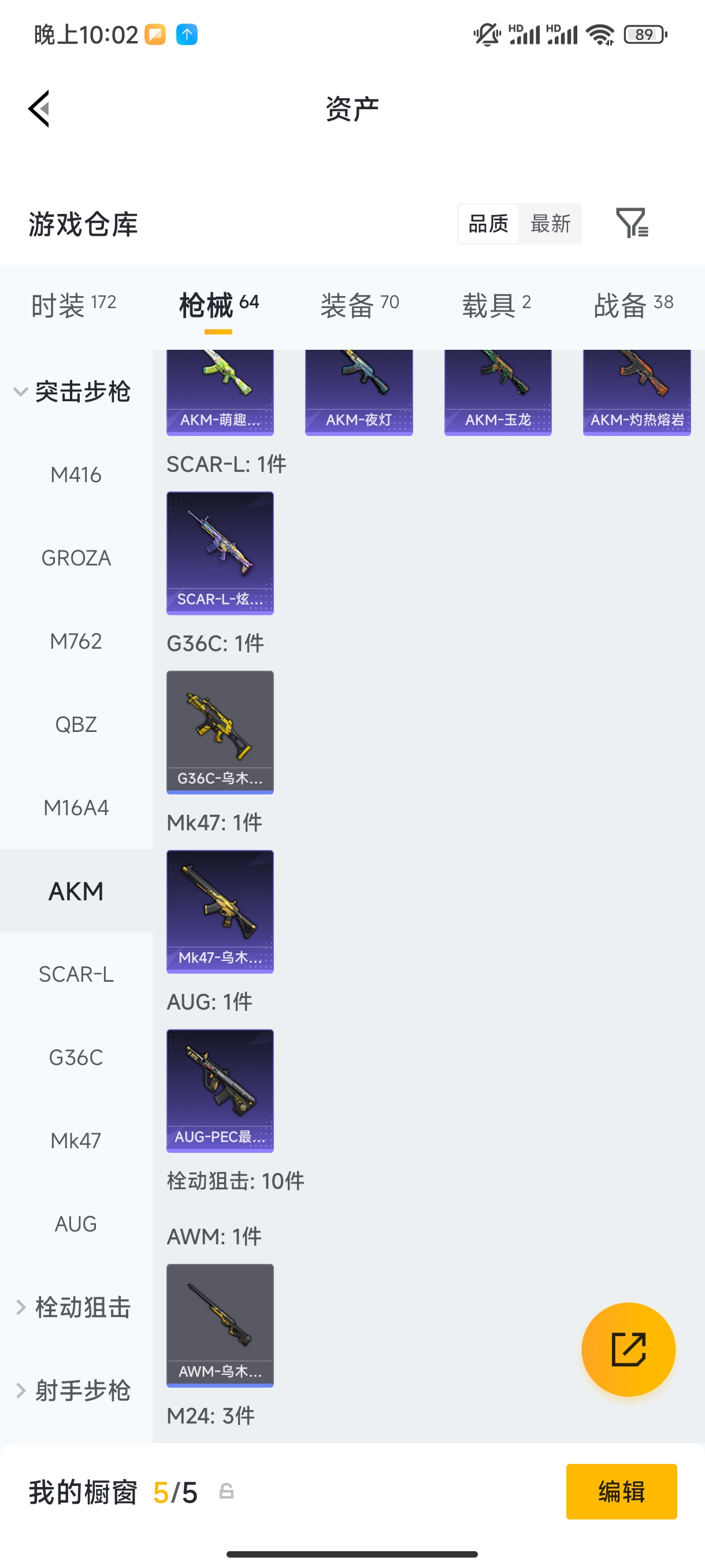Open the AKM-玉龙 skin

498,393
